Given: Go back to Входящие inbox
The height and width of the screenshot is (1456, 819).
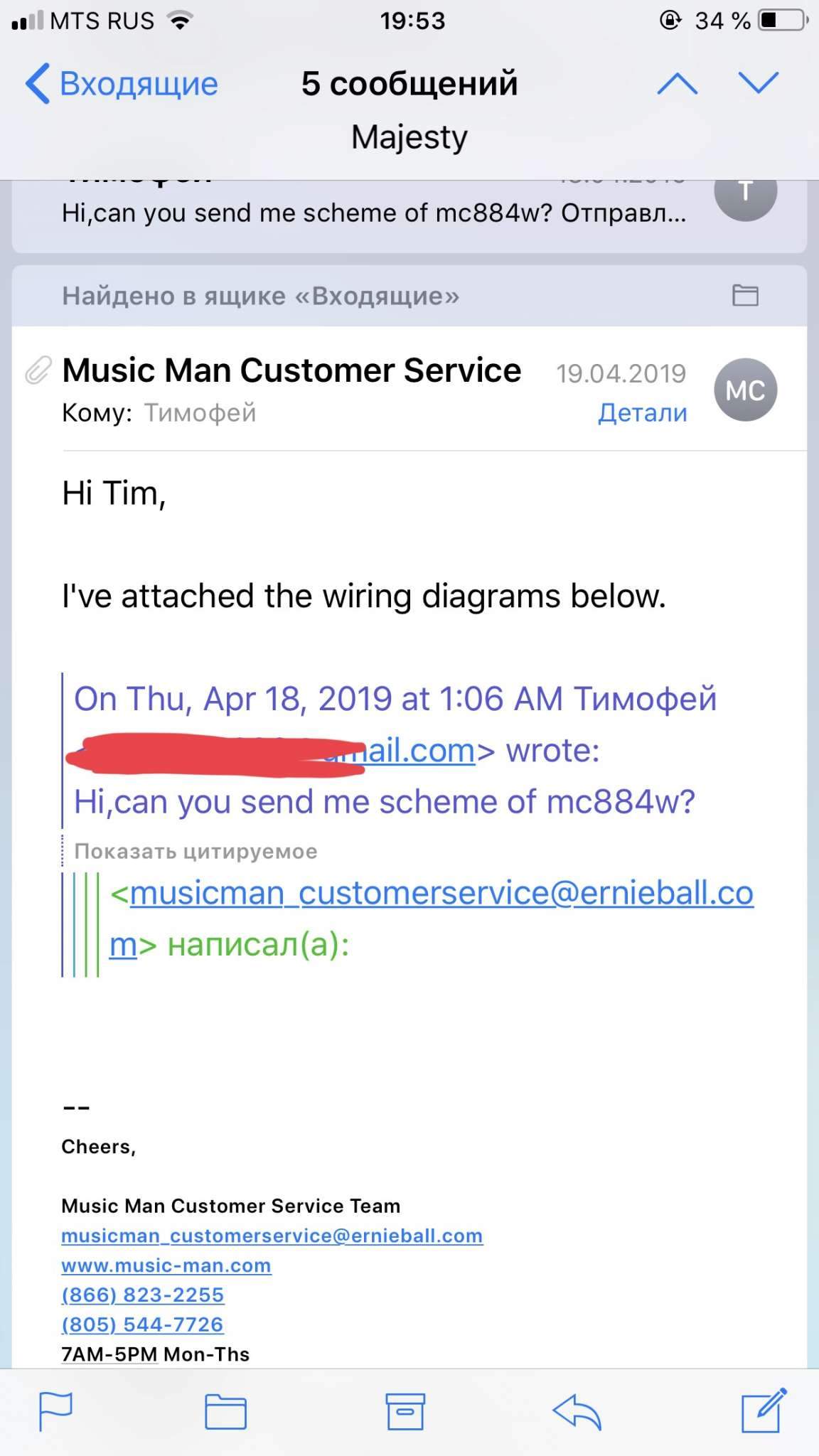Looking at the screenshot, I should [122, 84].
